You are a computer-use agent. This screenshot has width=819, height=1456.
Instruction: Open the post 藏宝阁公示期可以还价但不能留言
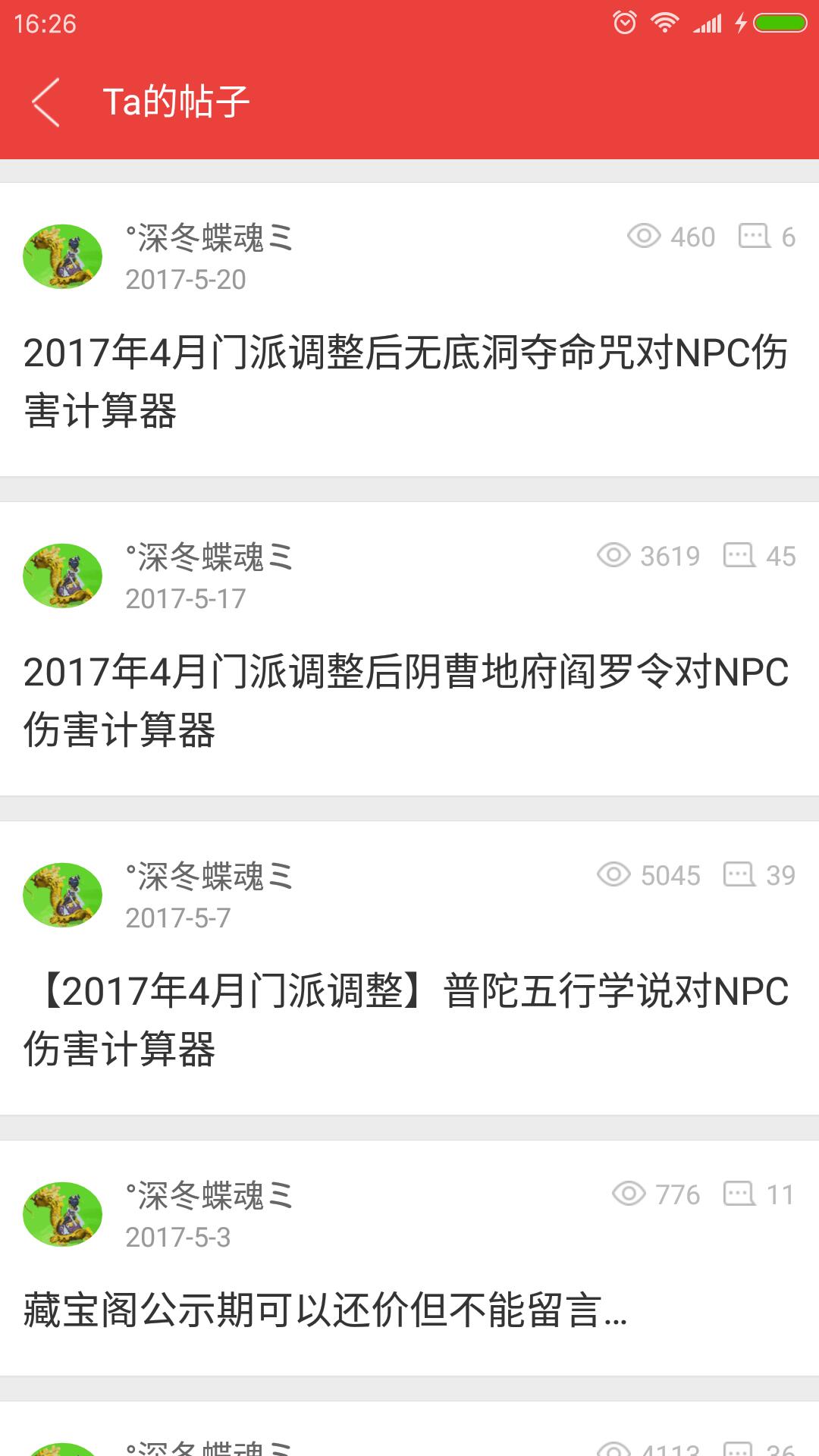pyautogui.click(x=326, y=1310)
